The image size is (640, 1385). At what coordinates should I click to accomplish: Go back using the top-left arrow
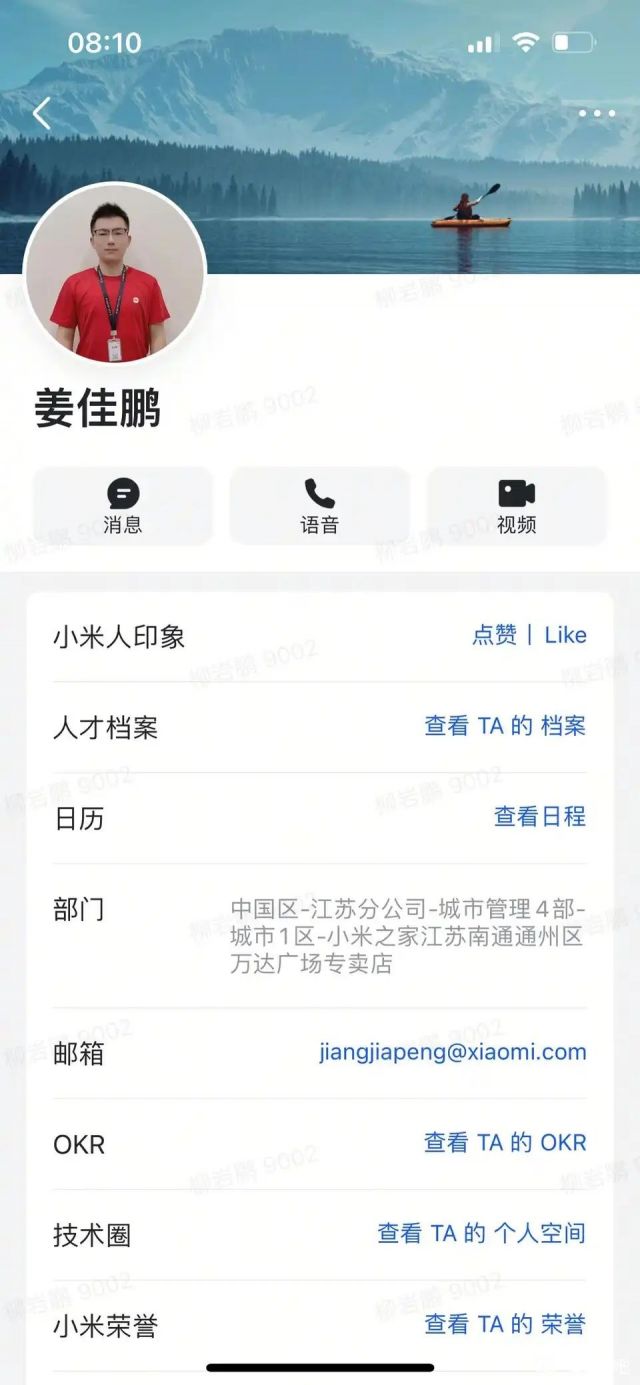click(41, 114)
